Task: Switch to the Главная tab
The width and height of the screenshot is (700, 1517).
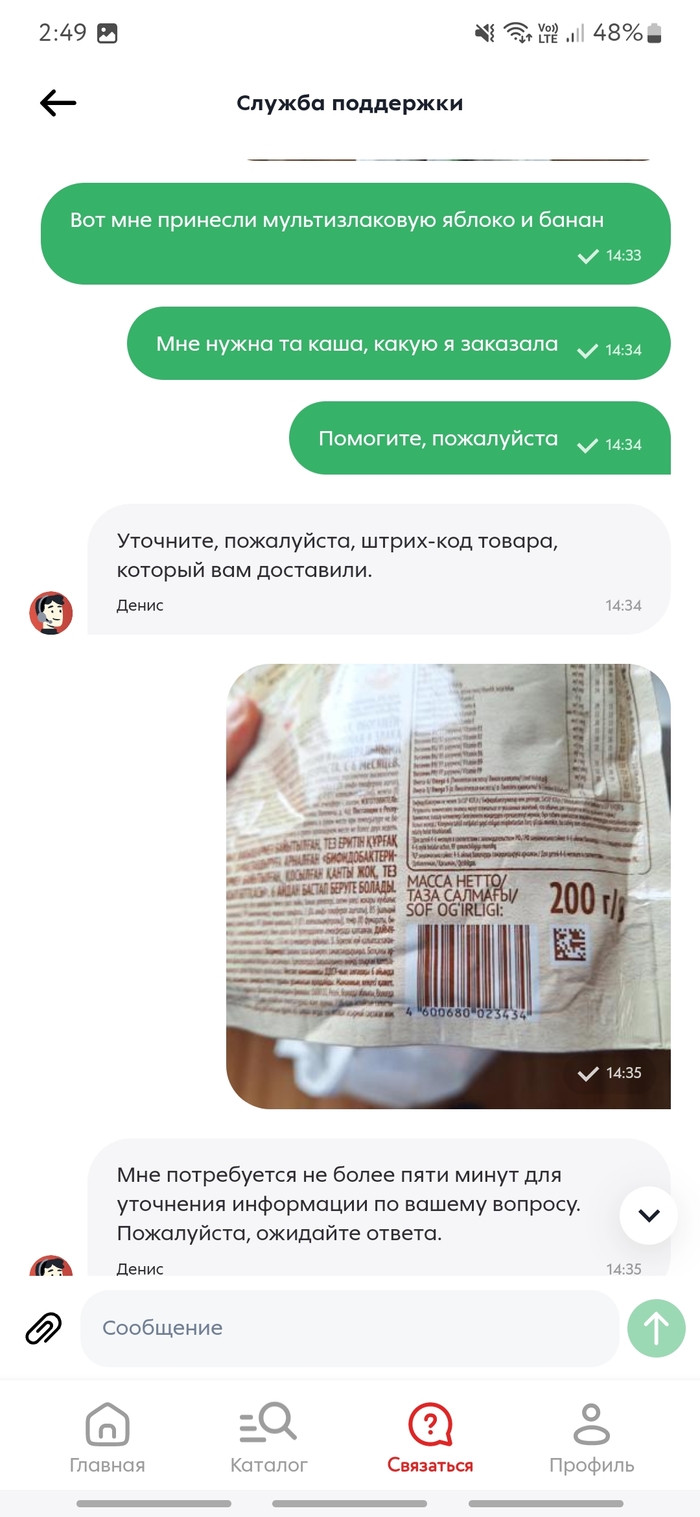Action: coord(107,1437)
